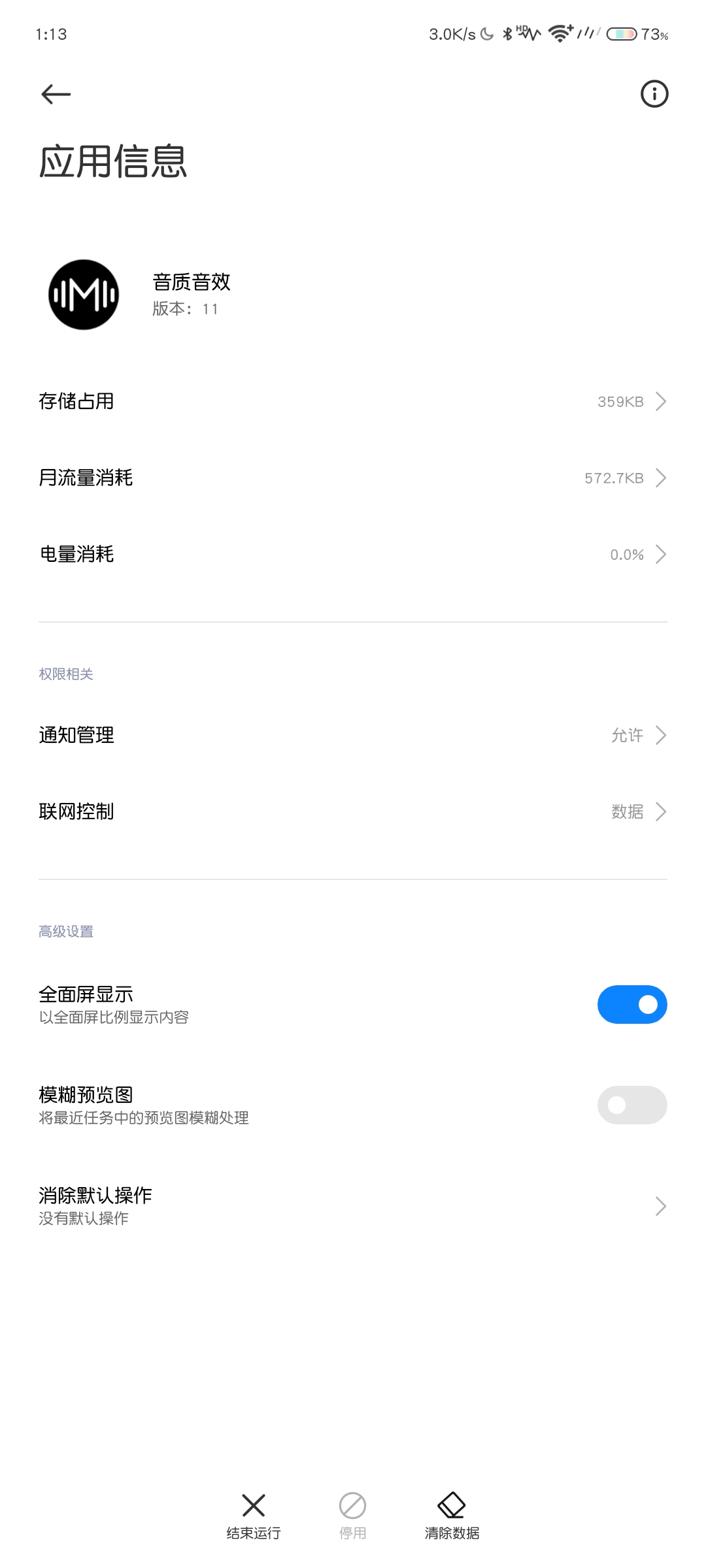Image resolution: width=706 pixels, height=1568 pixels.
Task: Enable 模糊预览图 switch
Action: point(631,1105)
